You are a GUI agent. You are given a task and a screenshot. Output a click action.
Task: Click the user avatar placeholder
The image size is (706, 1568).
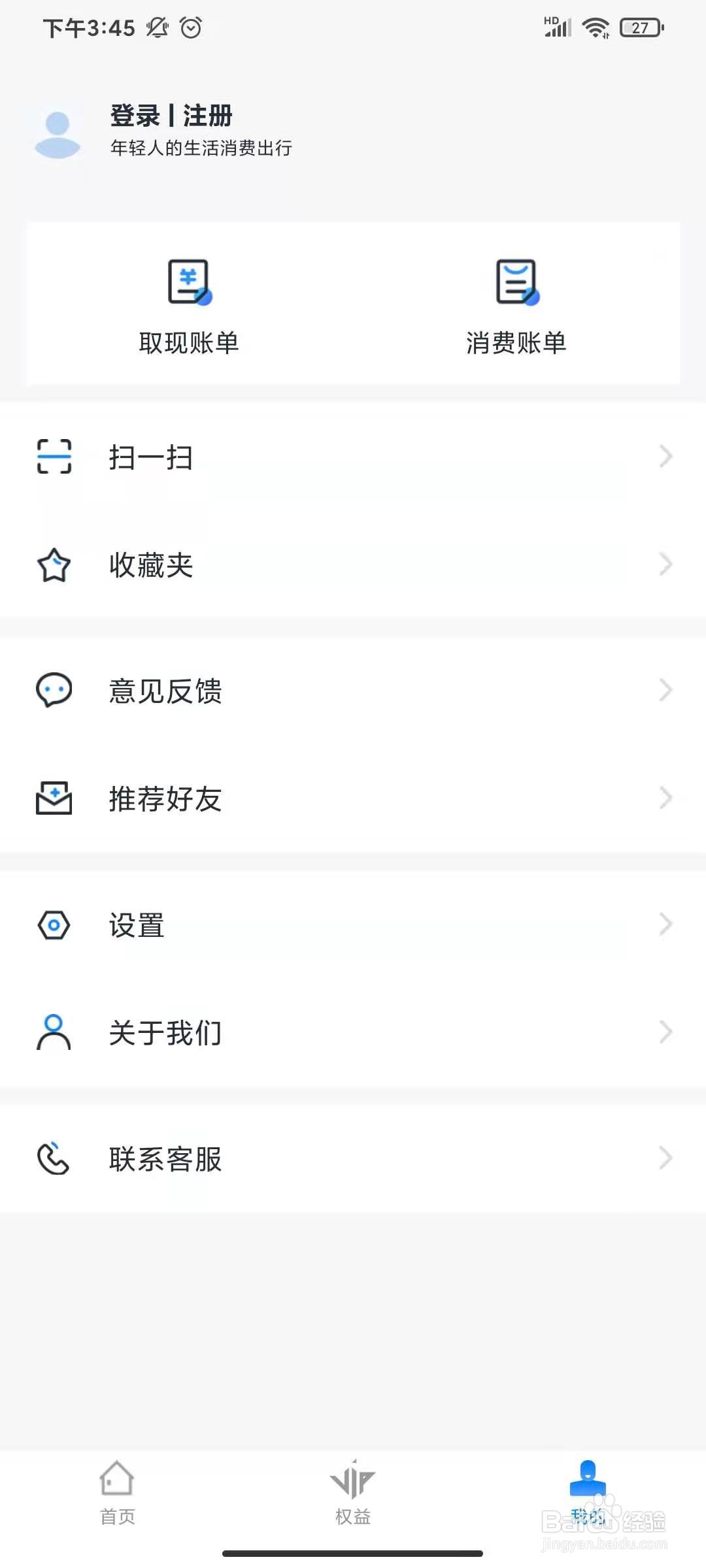[58, 131]
